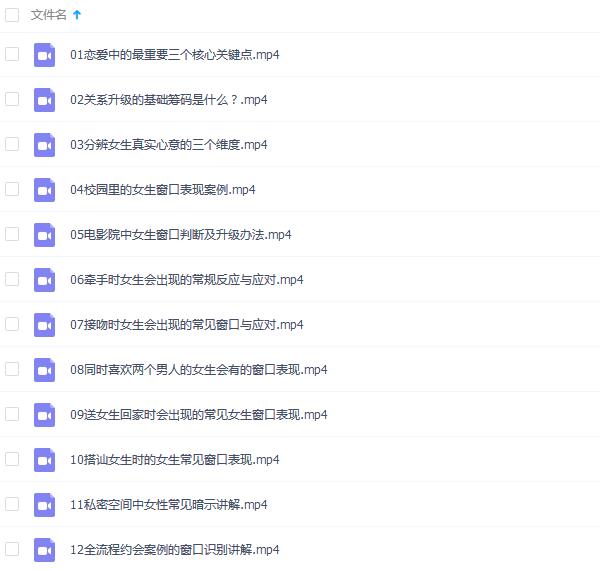
Task: Mark the checkbox of 07接吻时女生会出现的常见窗口与应对.mp4
Action: pos(12,324)
